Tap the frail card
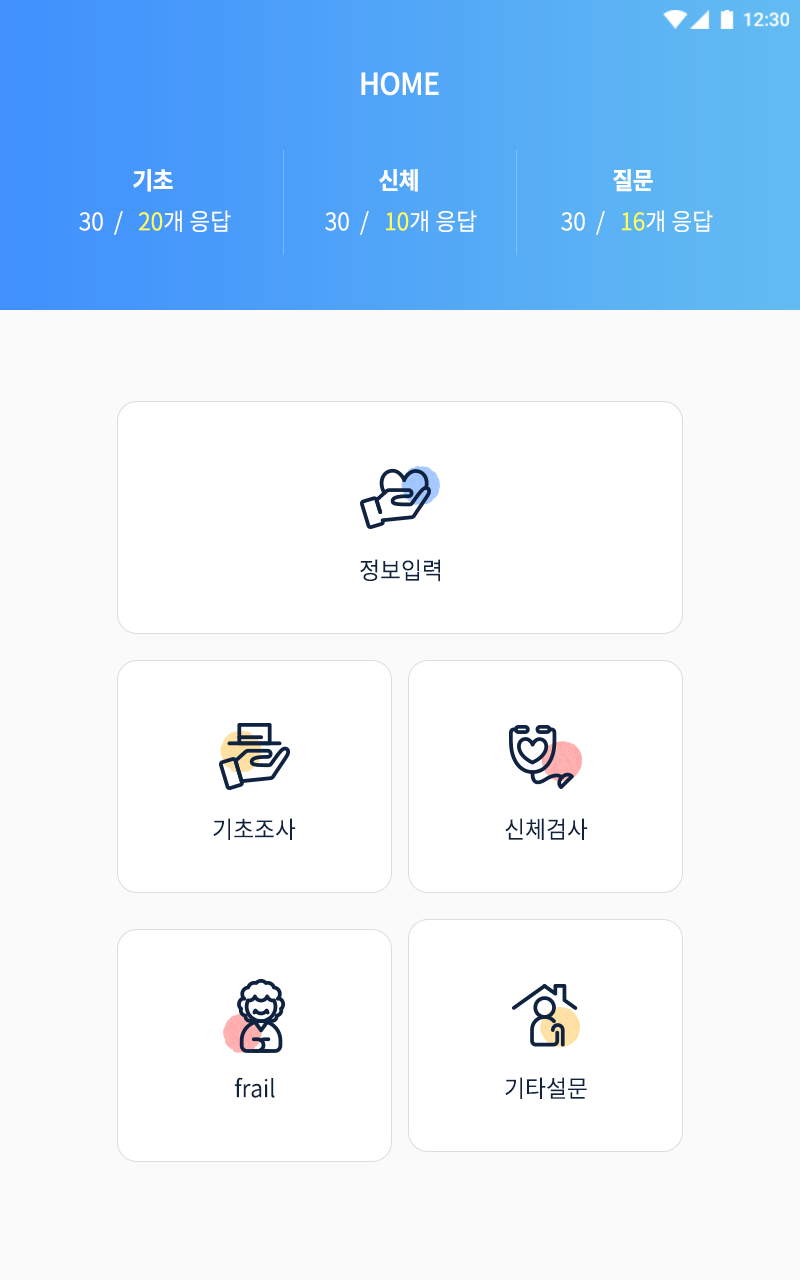800x1280 pixels. [x=254, y=1045]
